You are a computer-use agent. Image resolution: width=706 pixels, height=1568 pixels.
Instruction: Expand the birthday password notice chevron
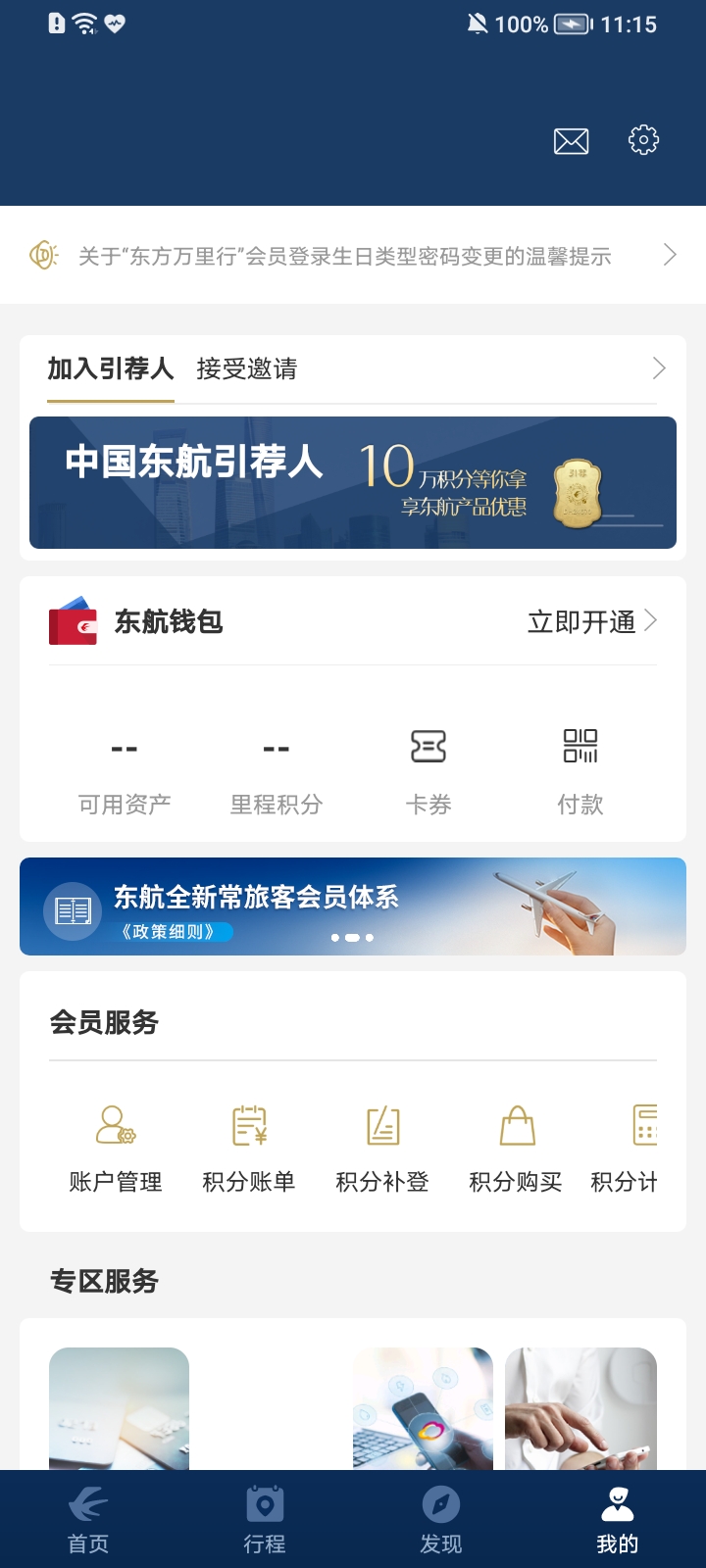(669, 254)
